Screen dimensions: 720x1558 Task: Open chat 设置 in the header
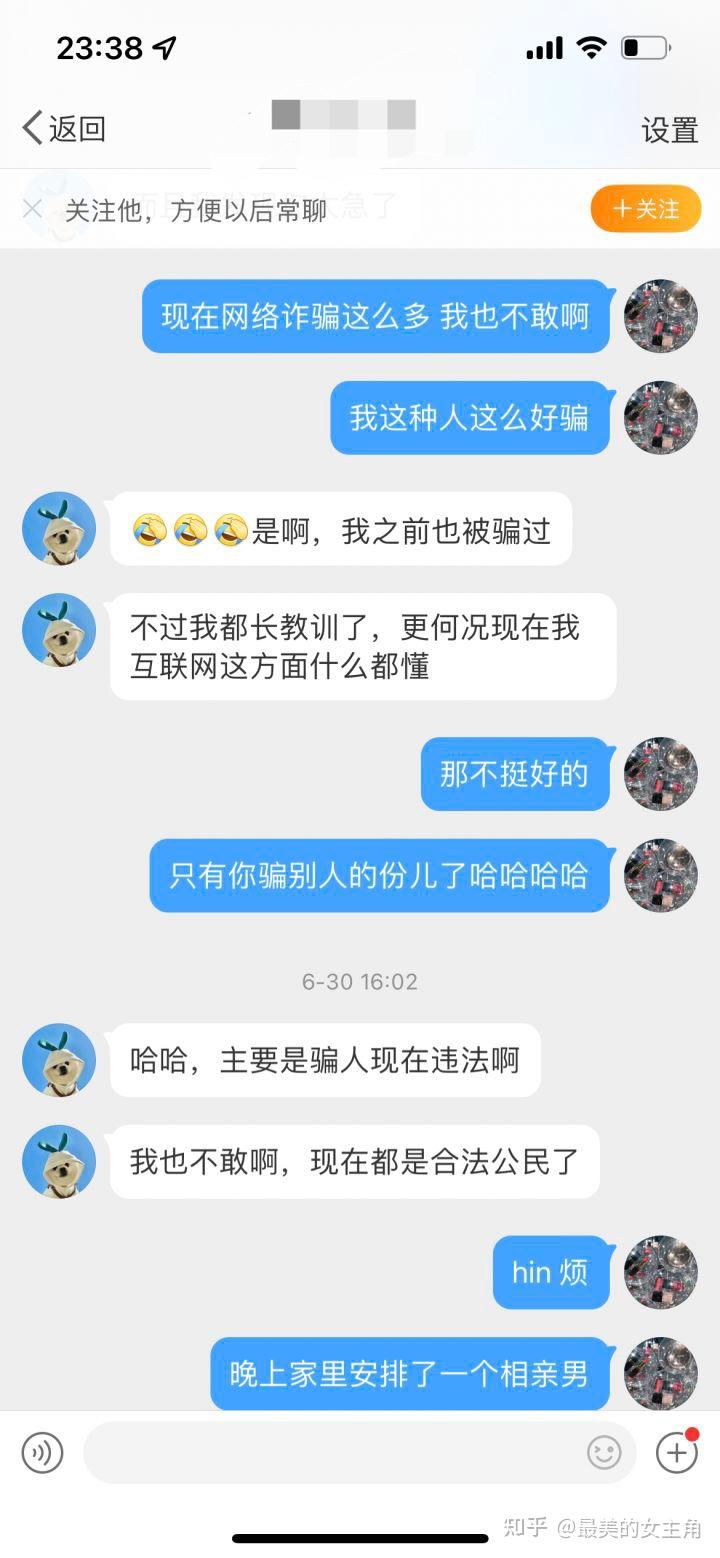pyautogui.click(x=669, y=130)
